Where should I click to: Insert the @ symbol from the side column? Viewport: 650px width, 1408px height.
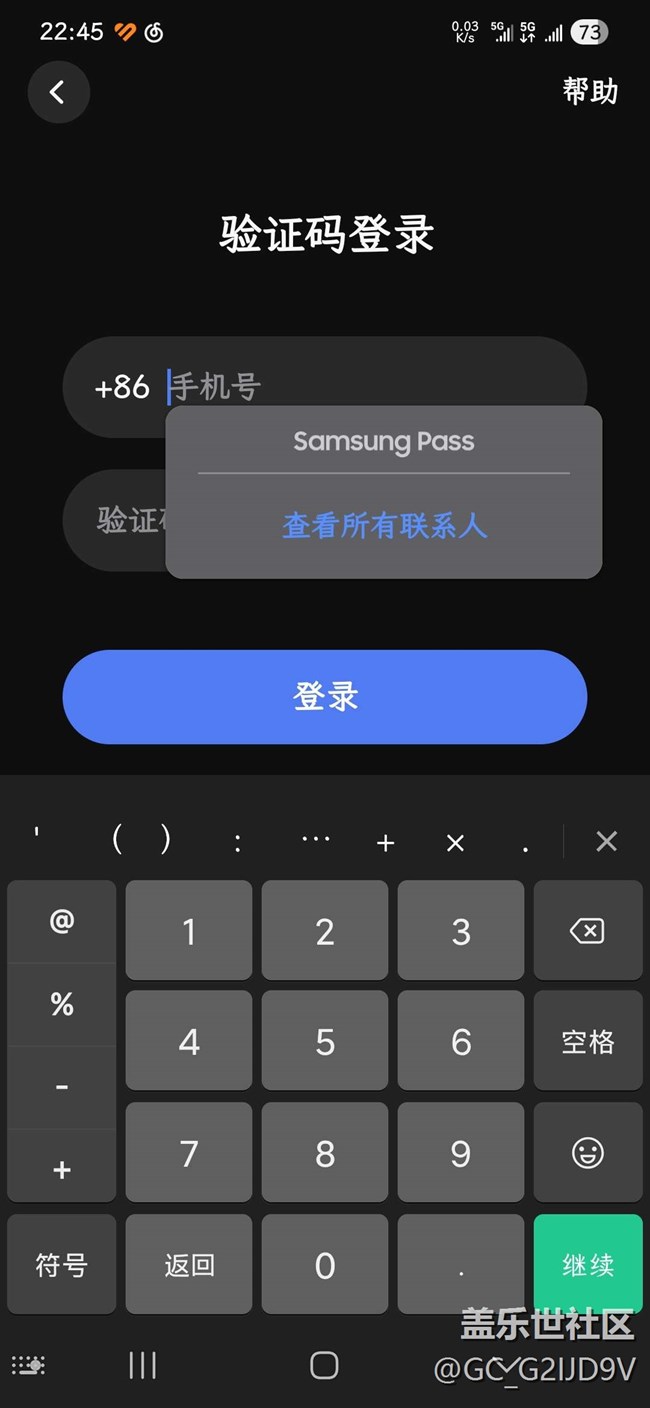62,921
